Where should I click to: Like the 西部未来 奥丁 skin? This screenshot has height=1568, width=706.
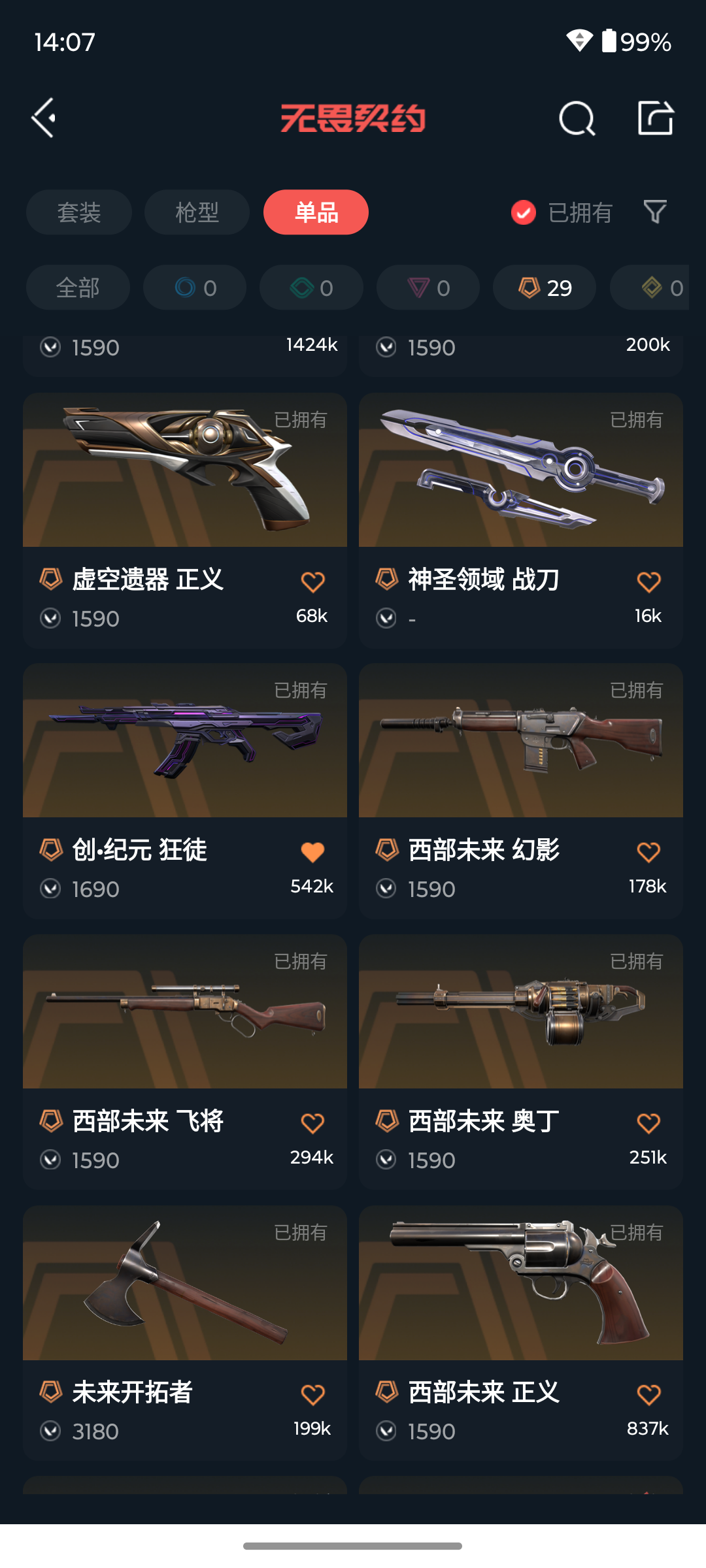(x=648, y=1123)
